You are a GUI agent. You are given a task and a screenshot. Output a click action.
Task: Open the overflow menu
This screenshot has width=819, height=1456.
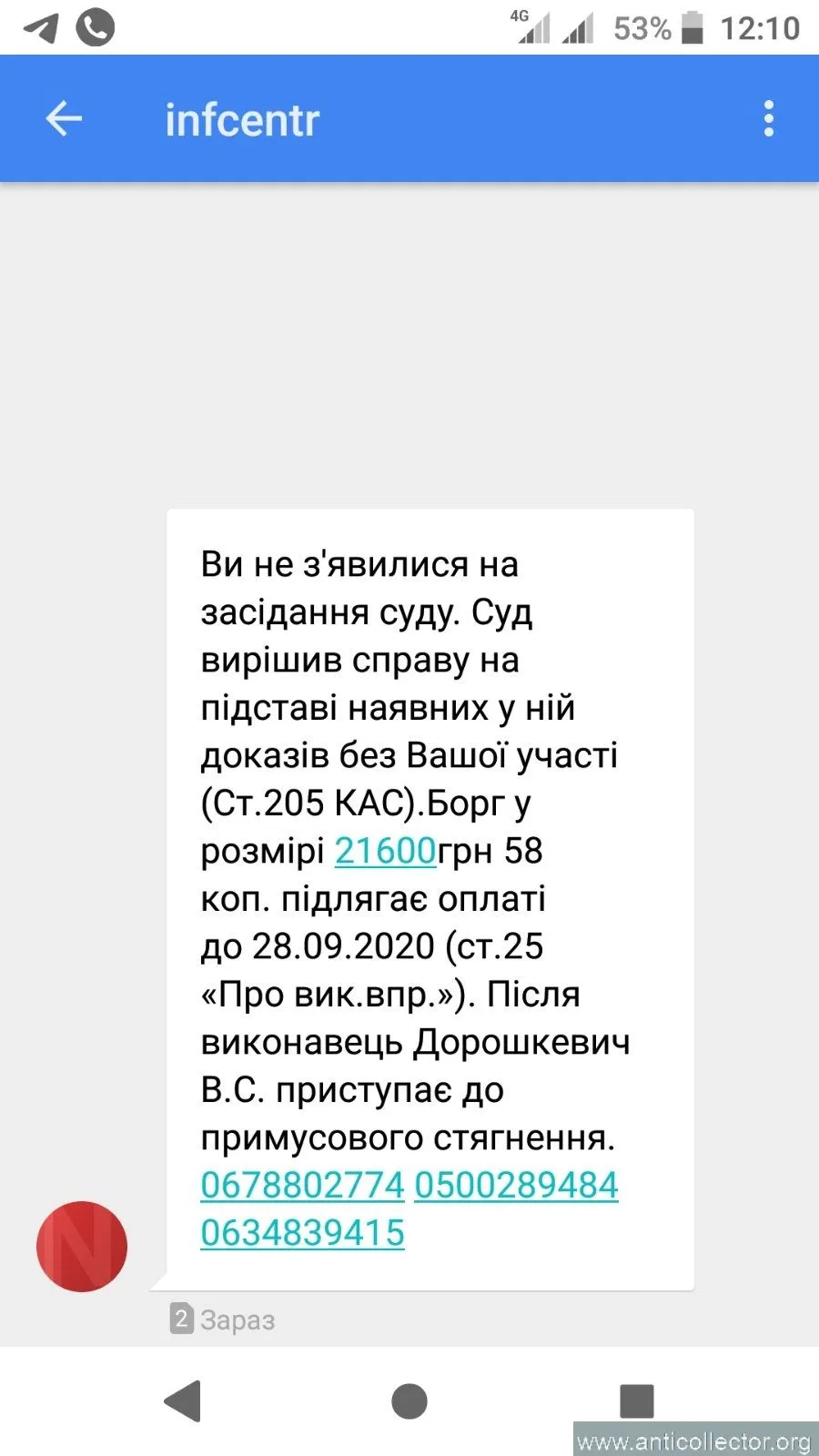[x=769, y=118]
